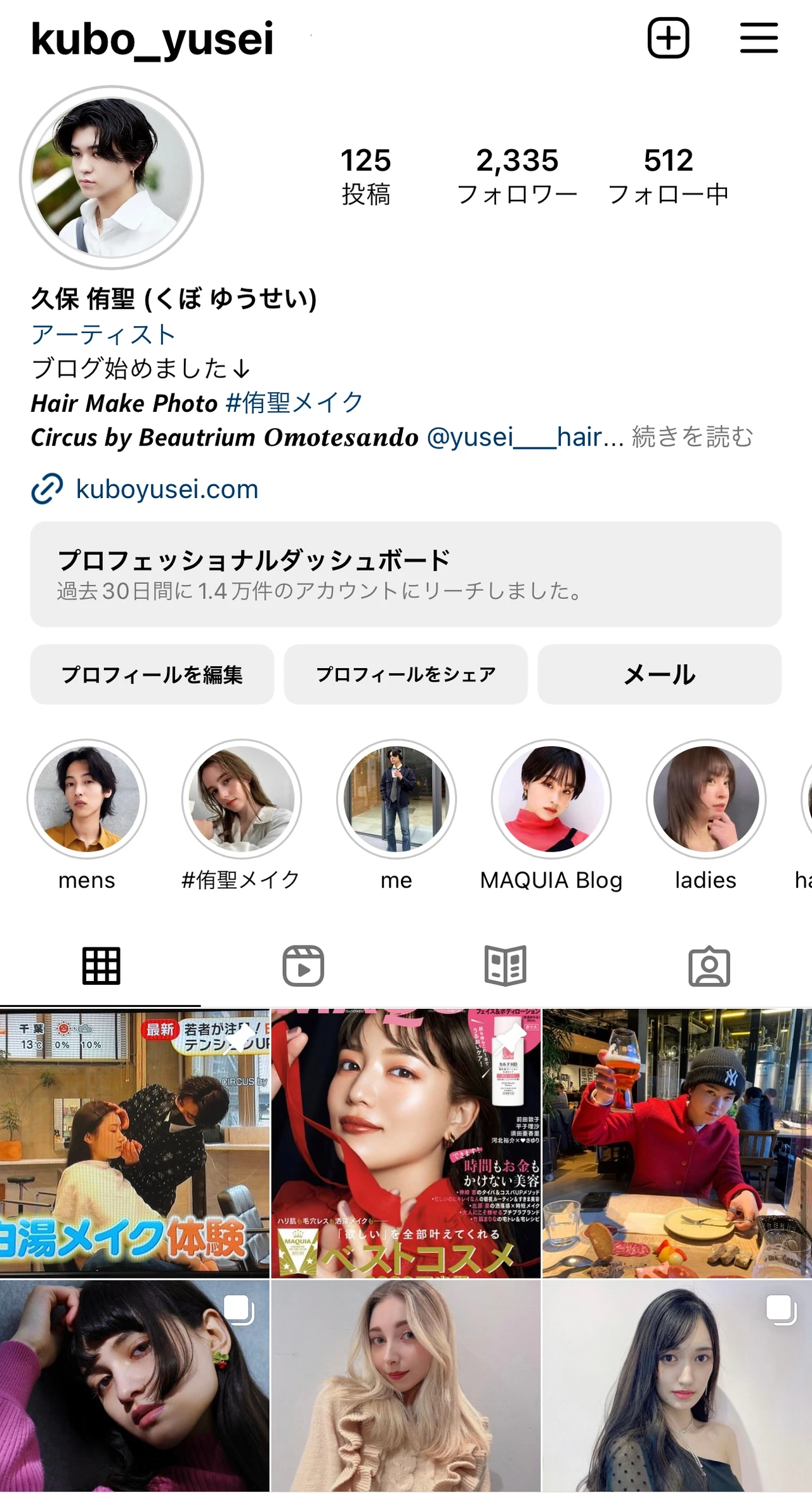Tap the メール button
This screenshot has width=812, height=1493.
[x=659, y=674]
